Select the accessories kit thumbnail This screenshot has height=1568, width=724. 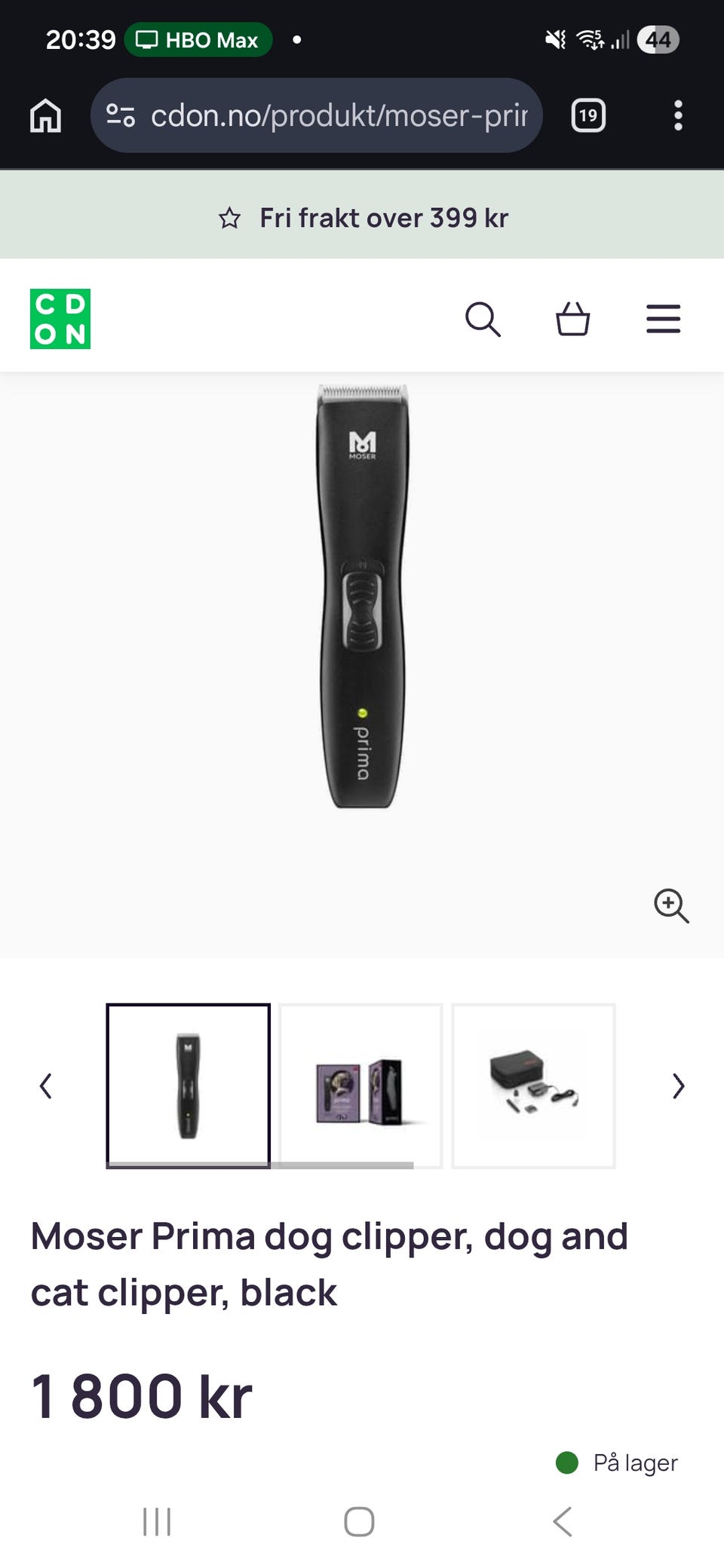(x=533, y=1086)
